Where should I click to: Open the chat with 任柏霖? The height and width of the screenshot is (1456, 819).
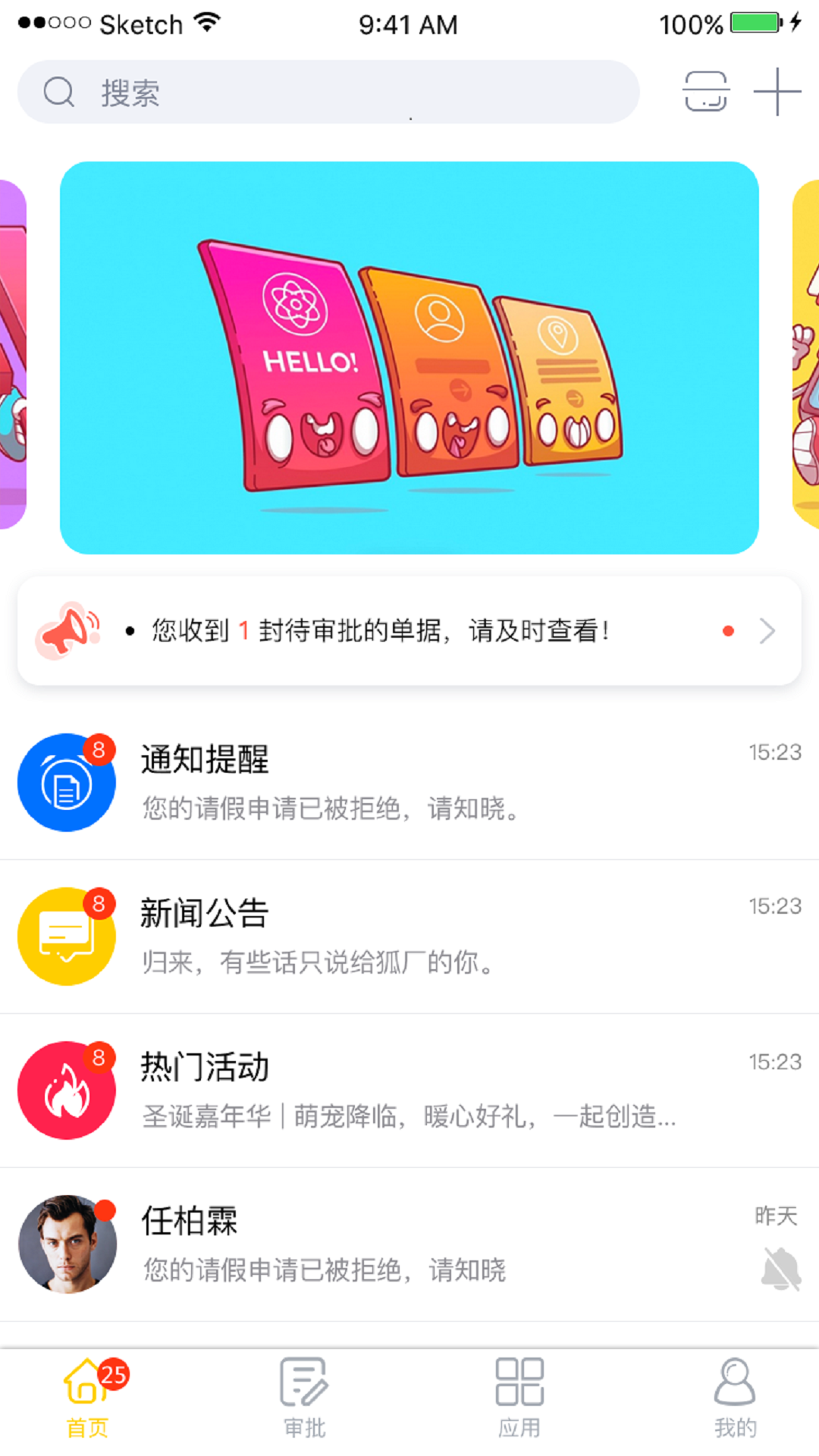point(409,1244)
